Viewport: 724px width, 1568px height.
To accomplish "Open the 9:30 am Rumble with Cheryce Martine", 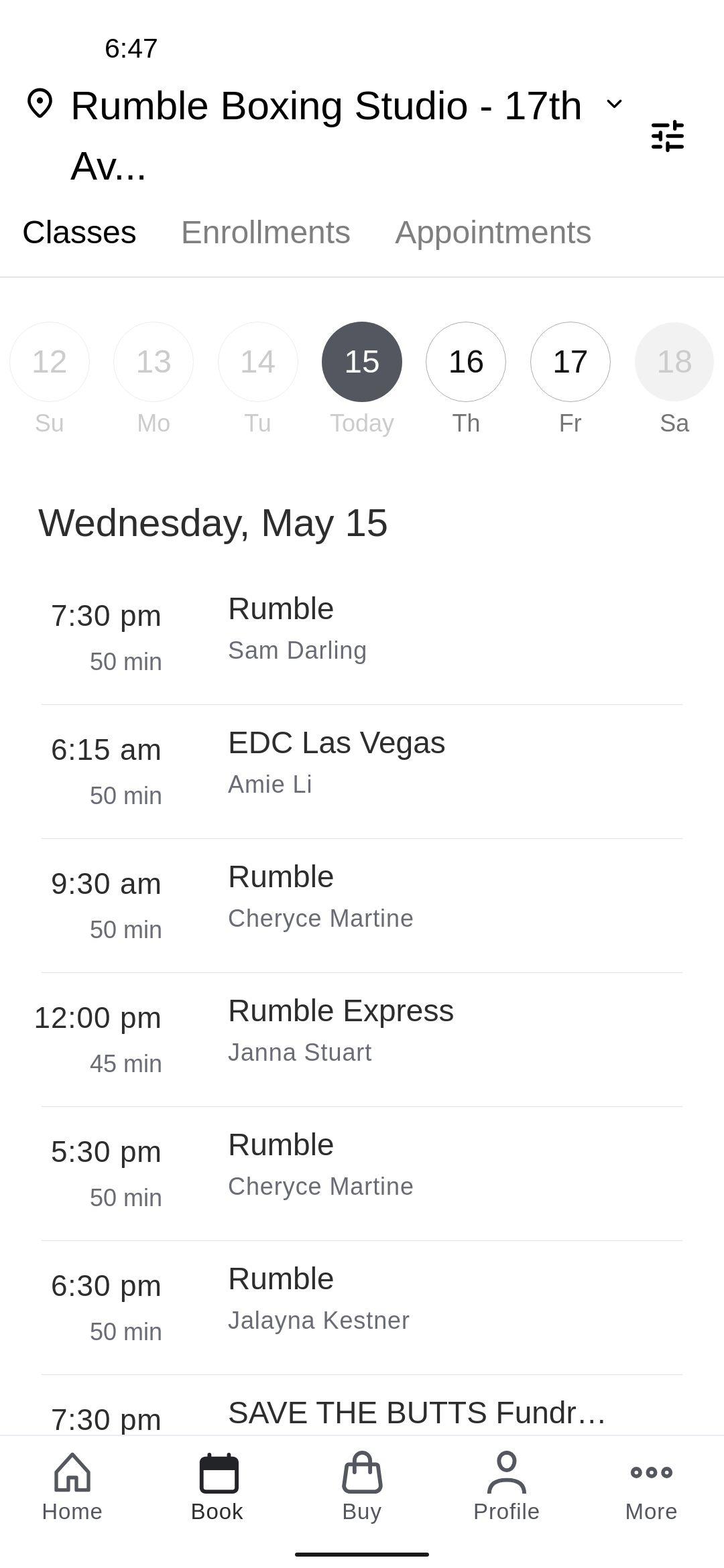I will point(362,905).
